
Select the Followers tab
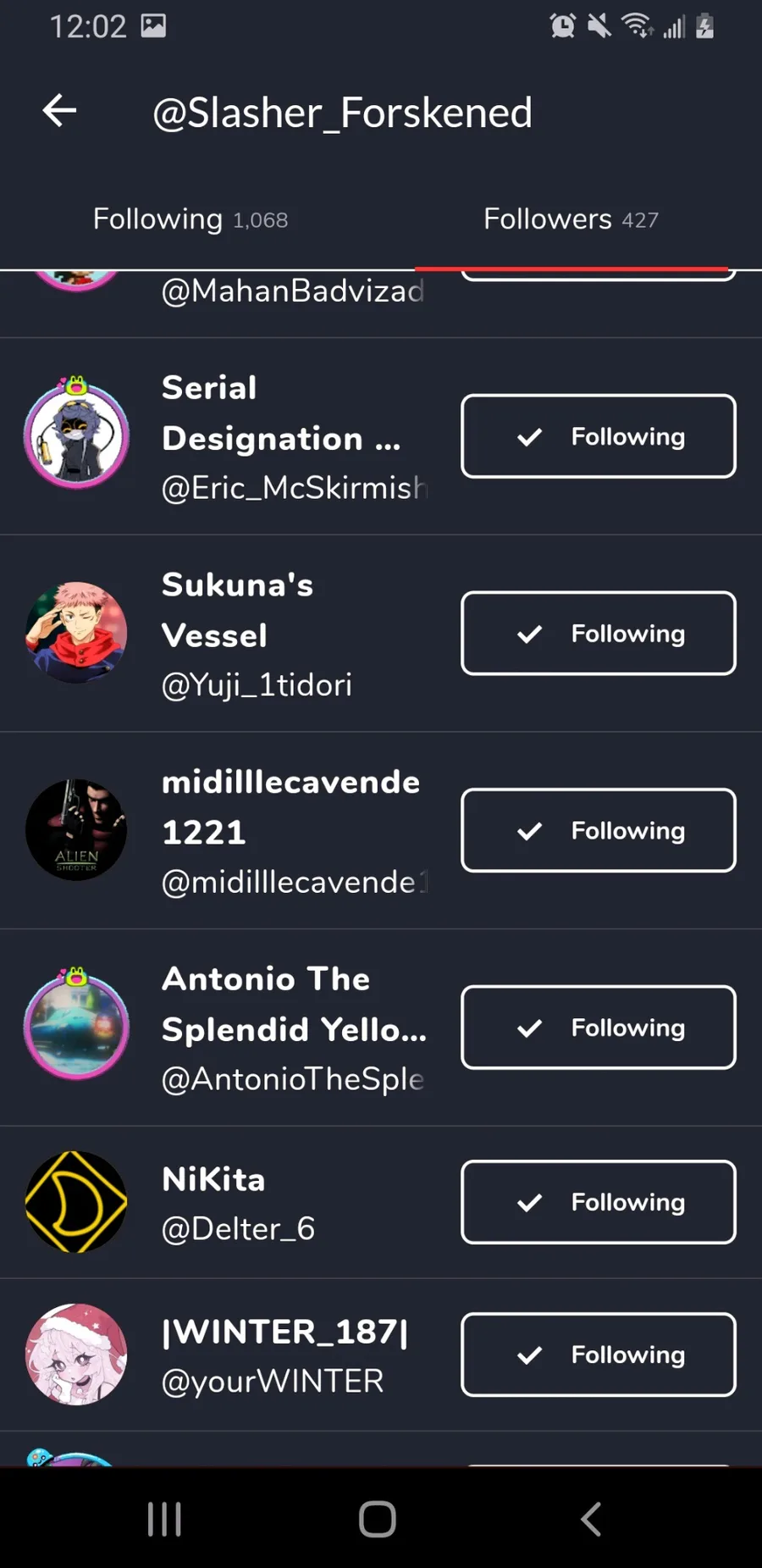point(571,219)
